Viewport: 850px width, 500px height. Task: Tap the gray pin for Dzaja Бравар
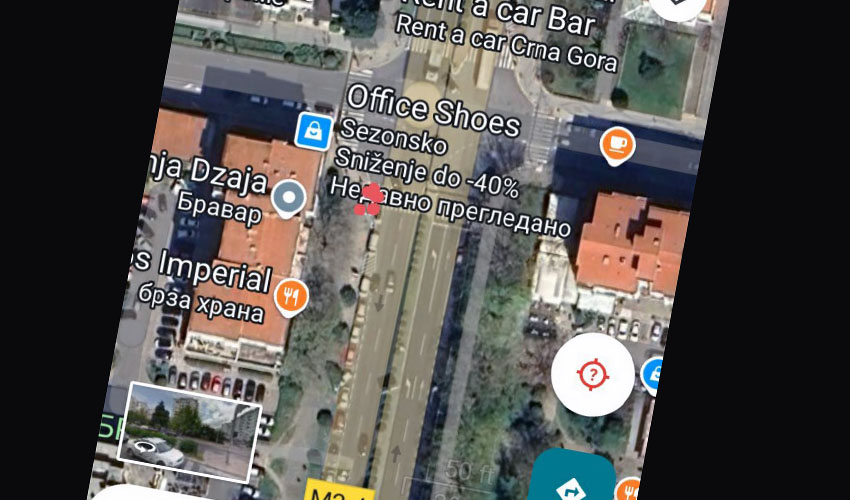click(289, 198)
